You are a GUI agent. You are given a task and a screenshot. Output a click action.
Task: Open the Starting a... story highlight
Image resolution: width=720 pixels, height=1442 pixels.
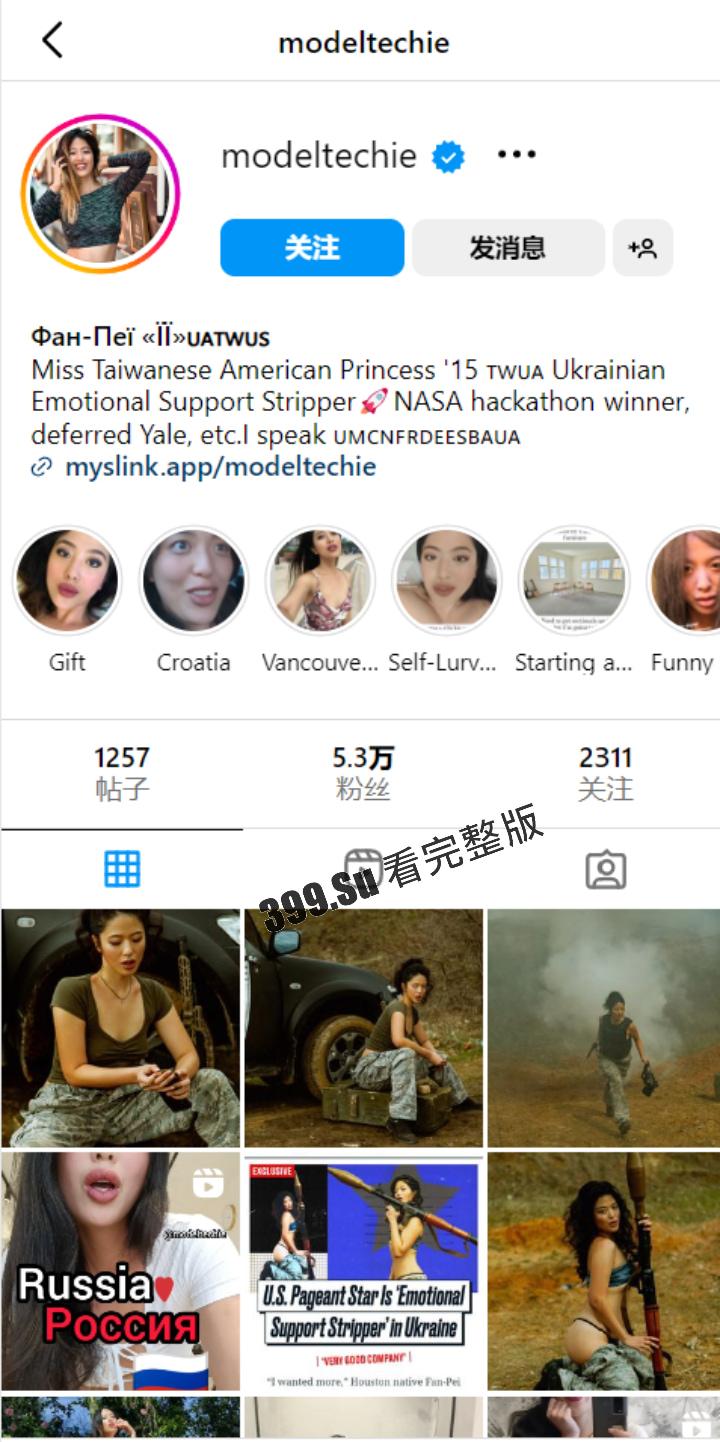click(573, 582)
